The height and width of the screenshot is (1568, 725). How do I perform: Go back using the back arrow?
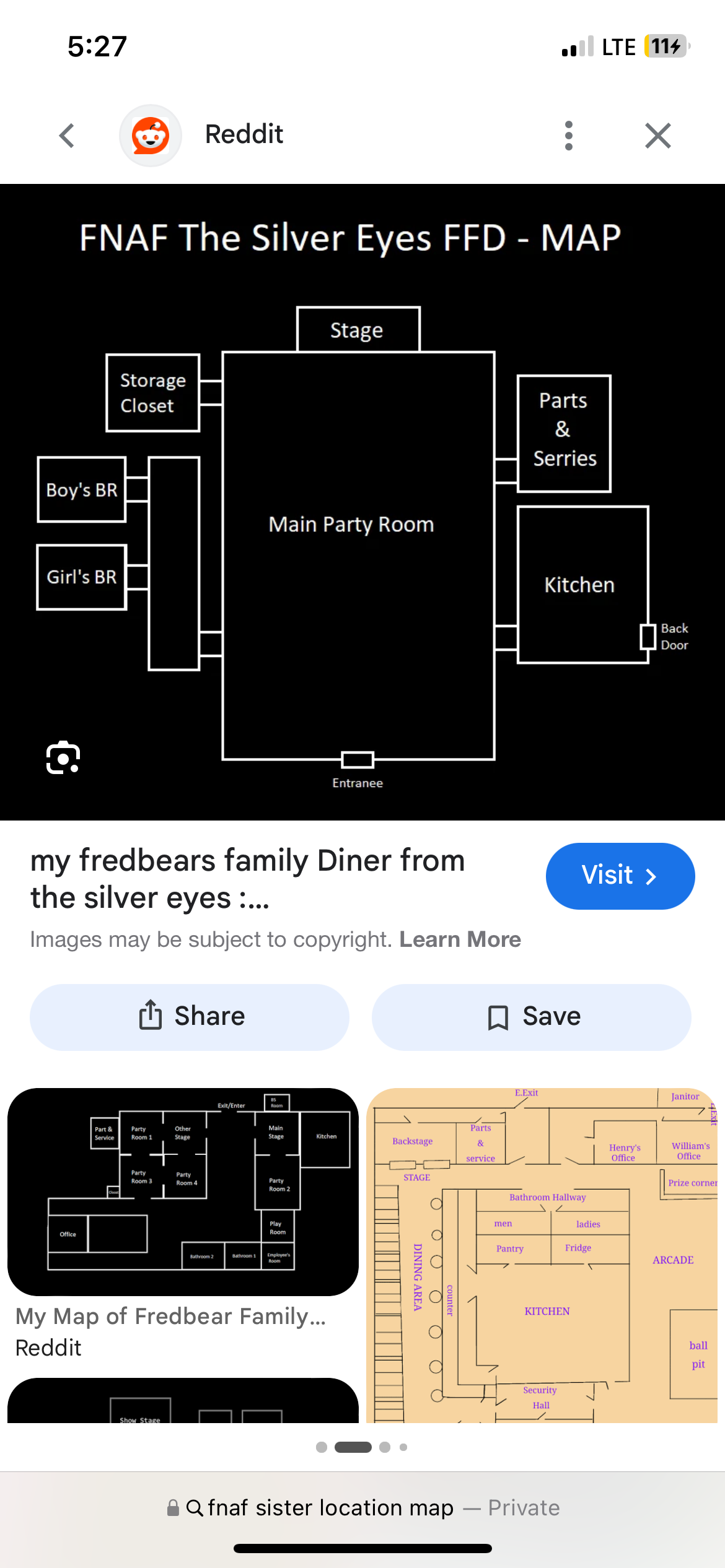tap(67, 136)
